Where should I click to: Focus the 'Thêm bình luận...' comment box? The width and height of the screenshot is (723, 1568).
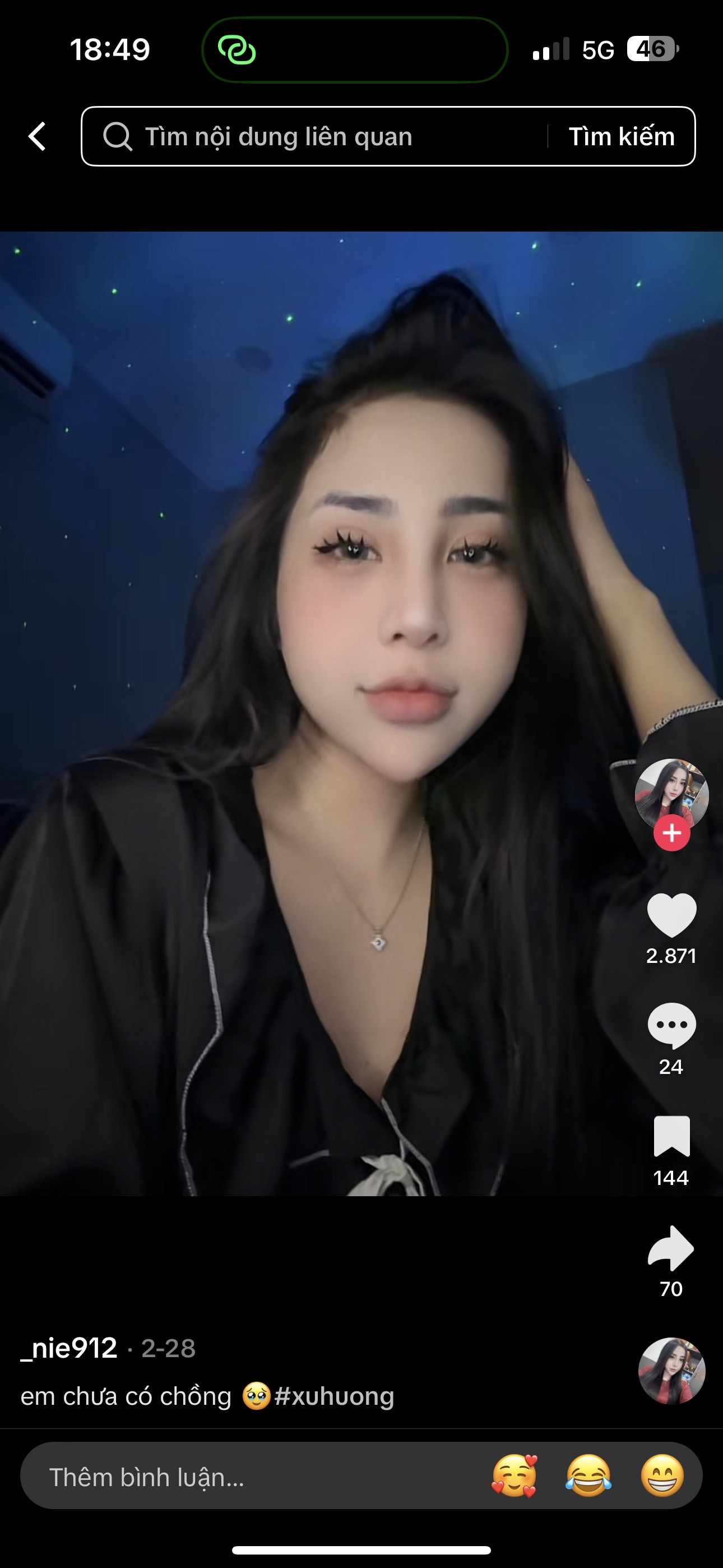(243, 1477)
